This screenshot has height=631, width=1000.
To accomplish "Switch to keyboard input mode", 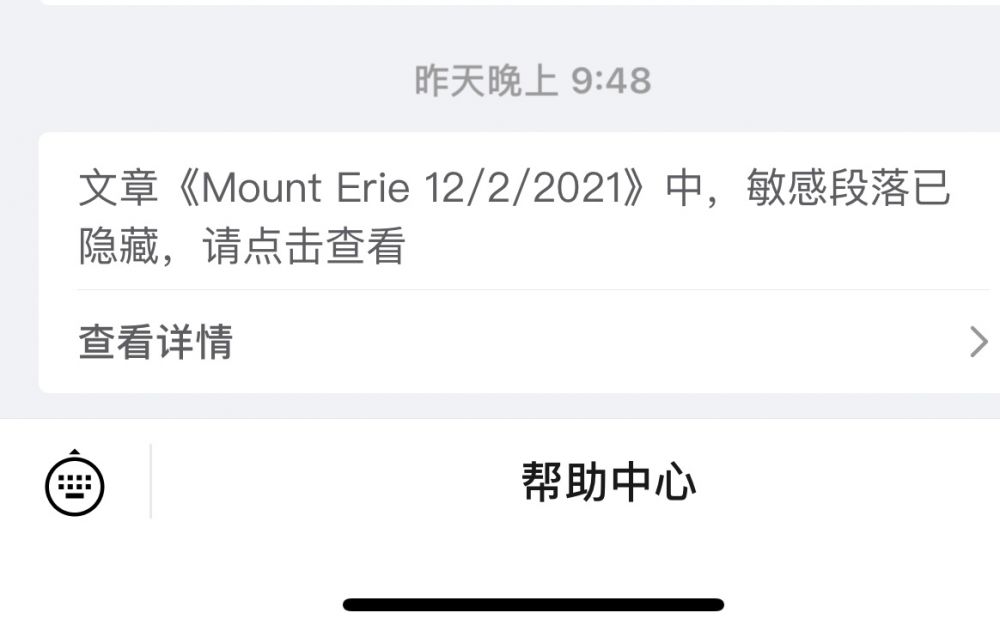I will pos(75,482).
